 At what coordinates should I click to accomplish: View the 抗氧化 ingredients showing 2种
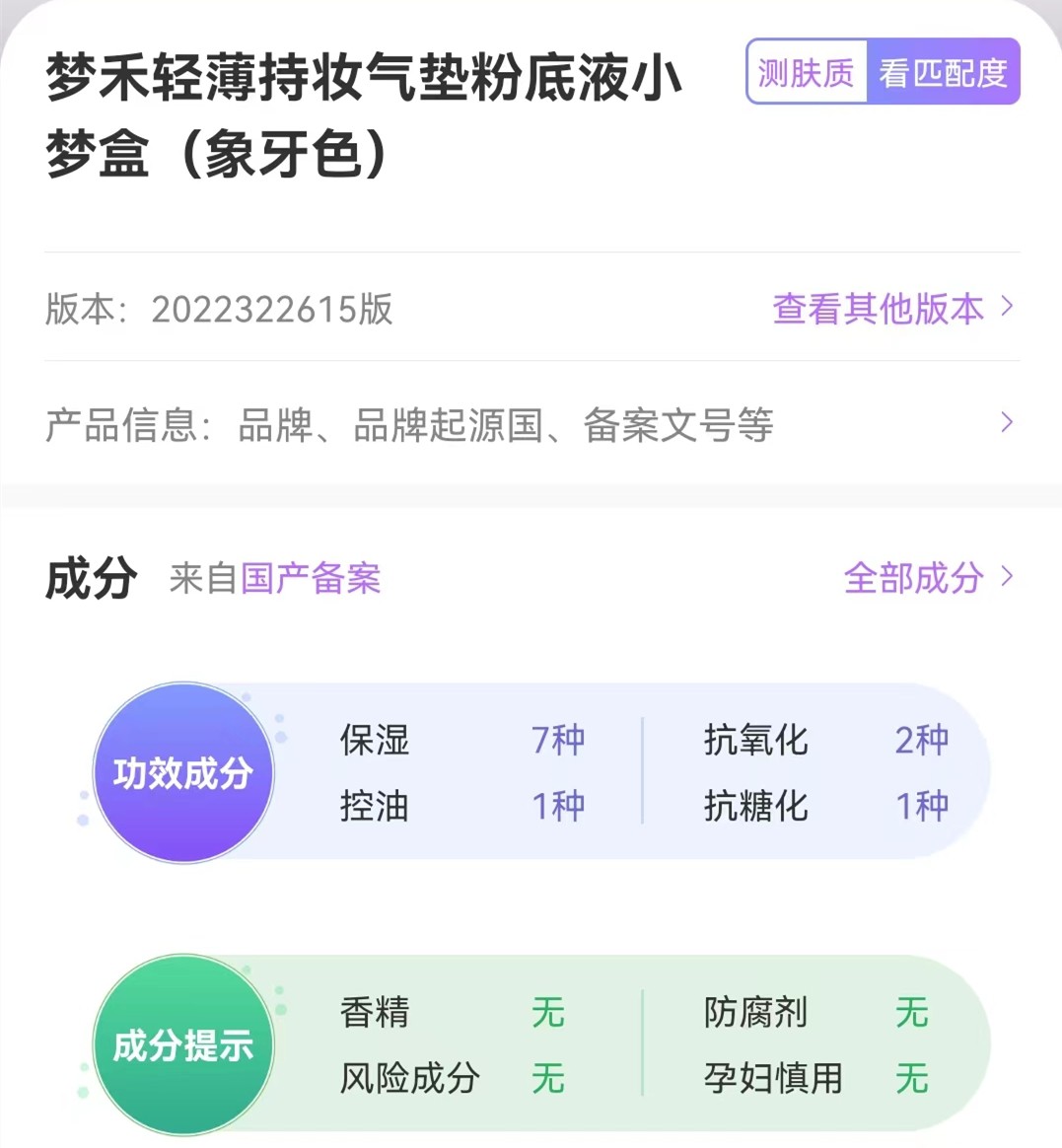point(838,741)
